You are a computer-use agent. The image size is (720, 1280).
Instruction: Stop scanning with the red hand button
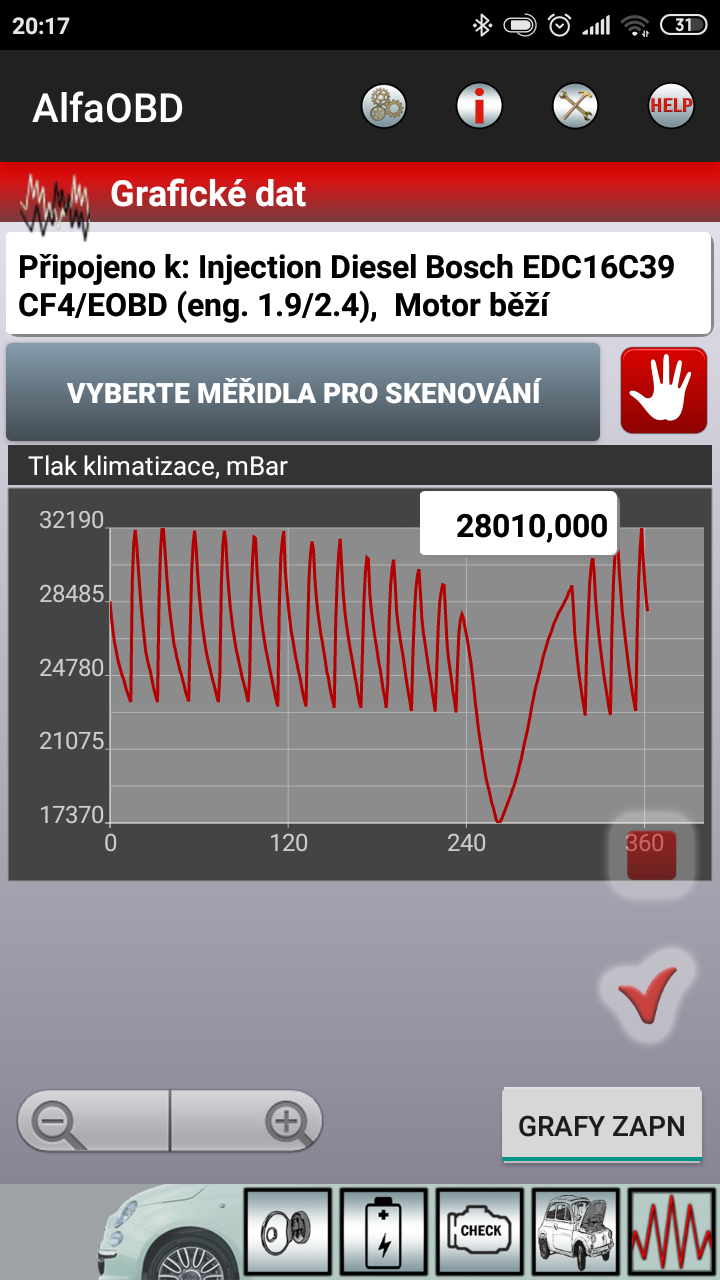664,391
